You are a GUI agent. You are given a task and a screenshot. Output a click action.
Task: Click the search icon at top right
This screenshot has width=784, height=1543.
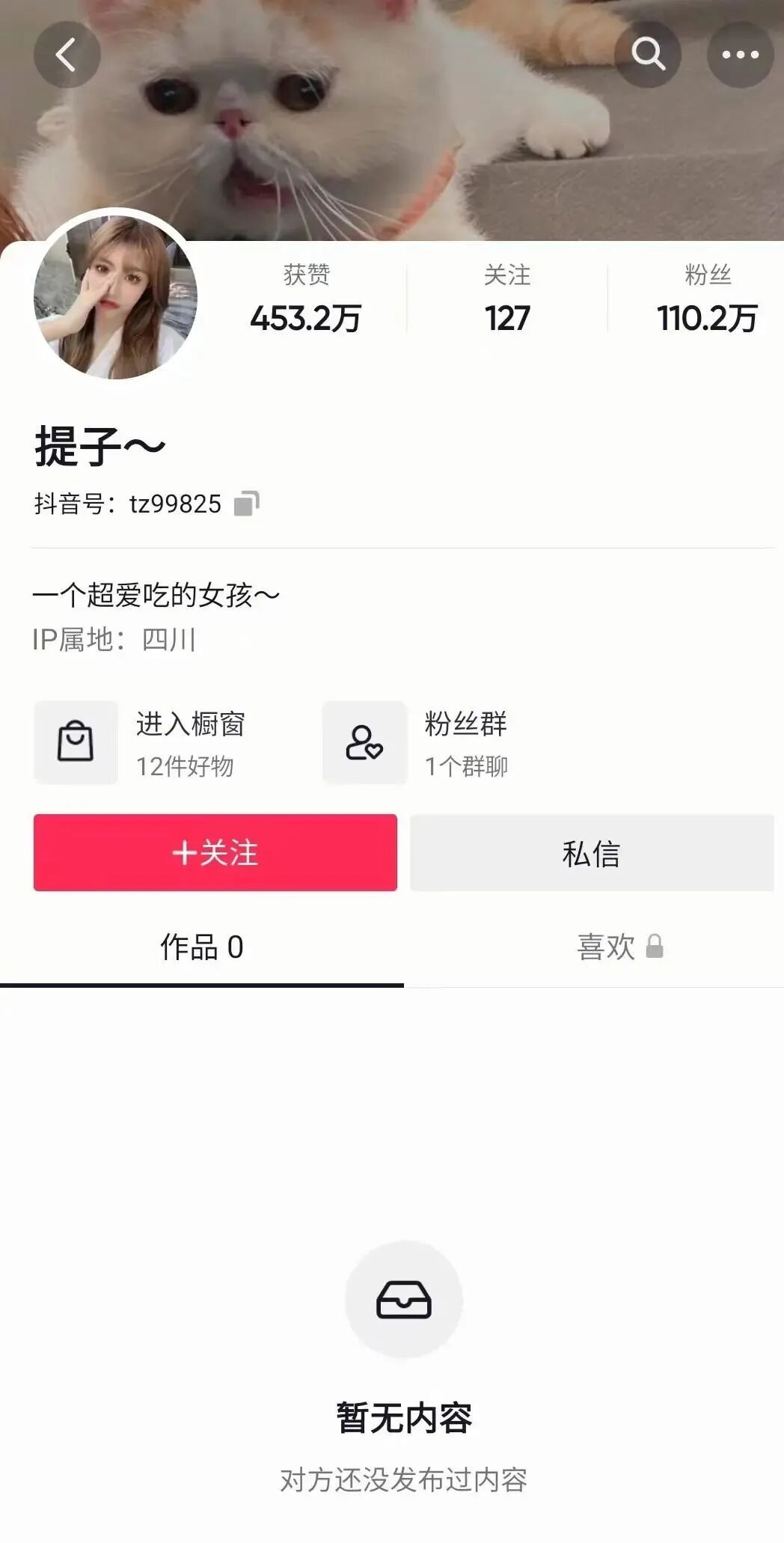pyautogui.click(x=649, y=53)
